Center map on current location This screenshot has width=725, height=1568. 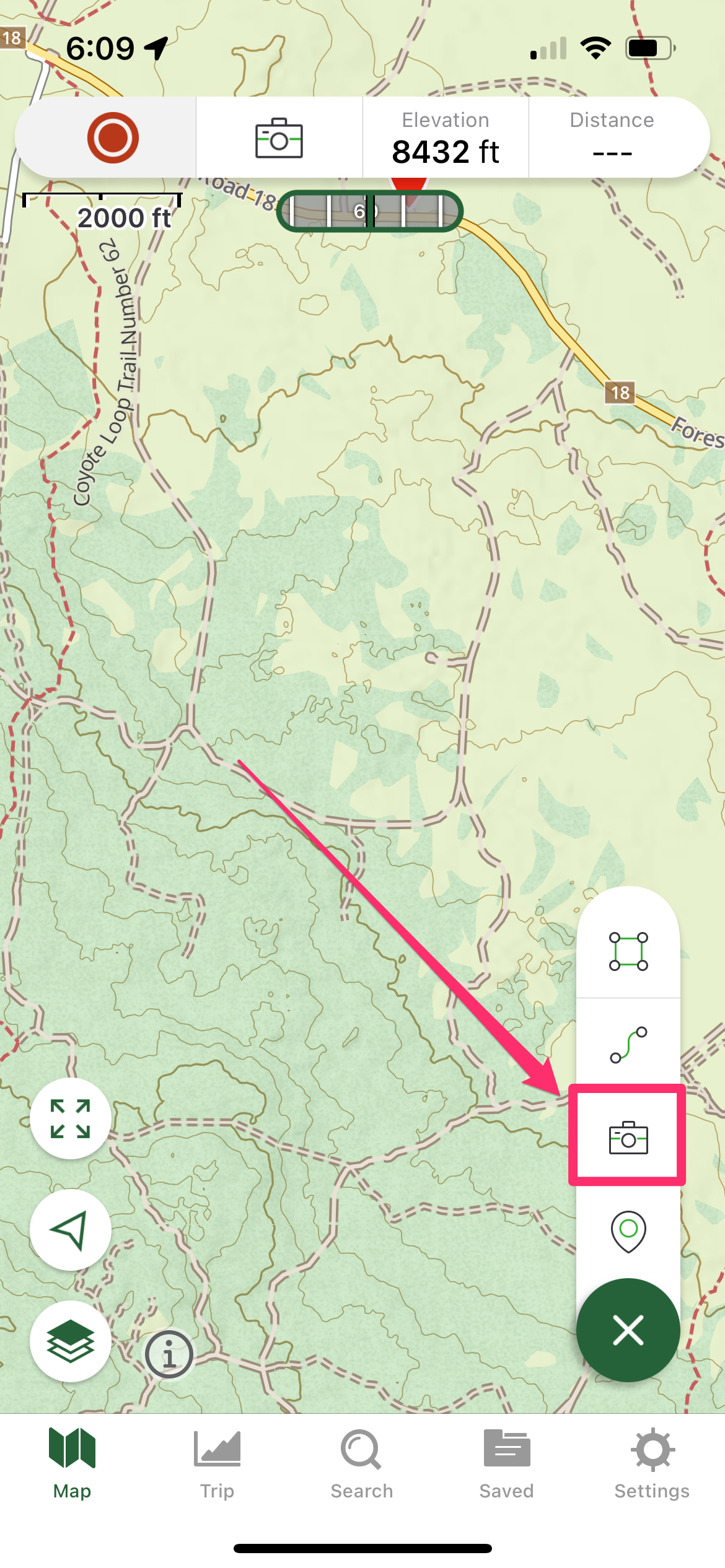71,1230
